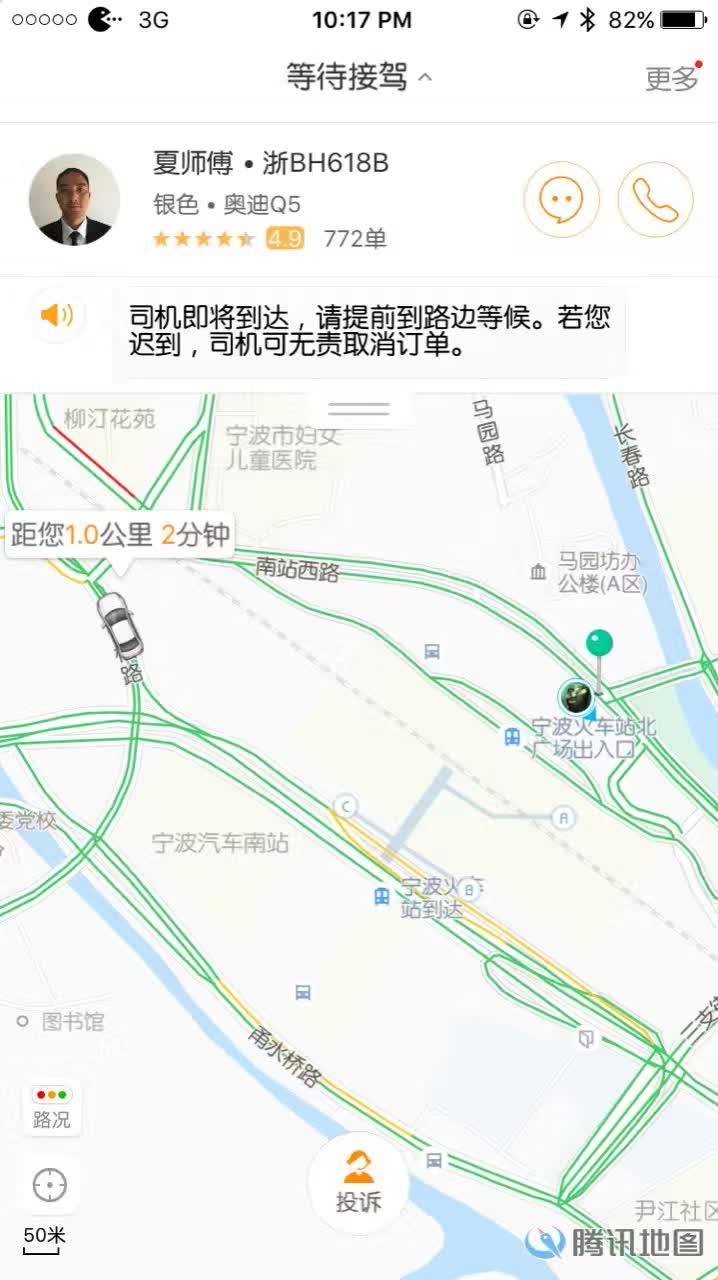Play the voice announcement speaker icon
This screenshot has height=1280, width=718.
[57, 315]
